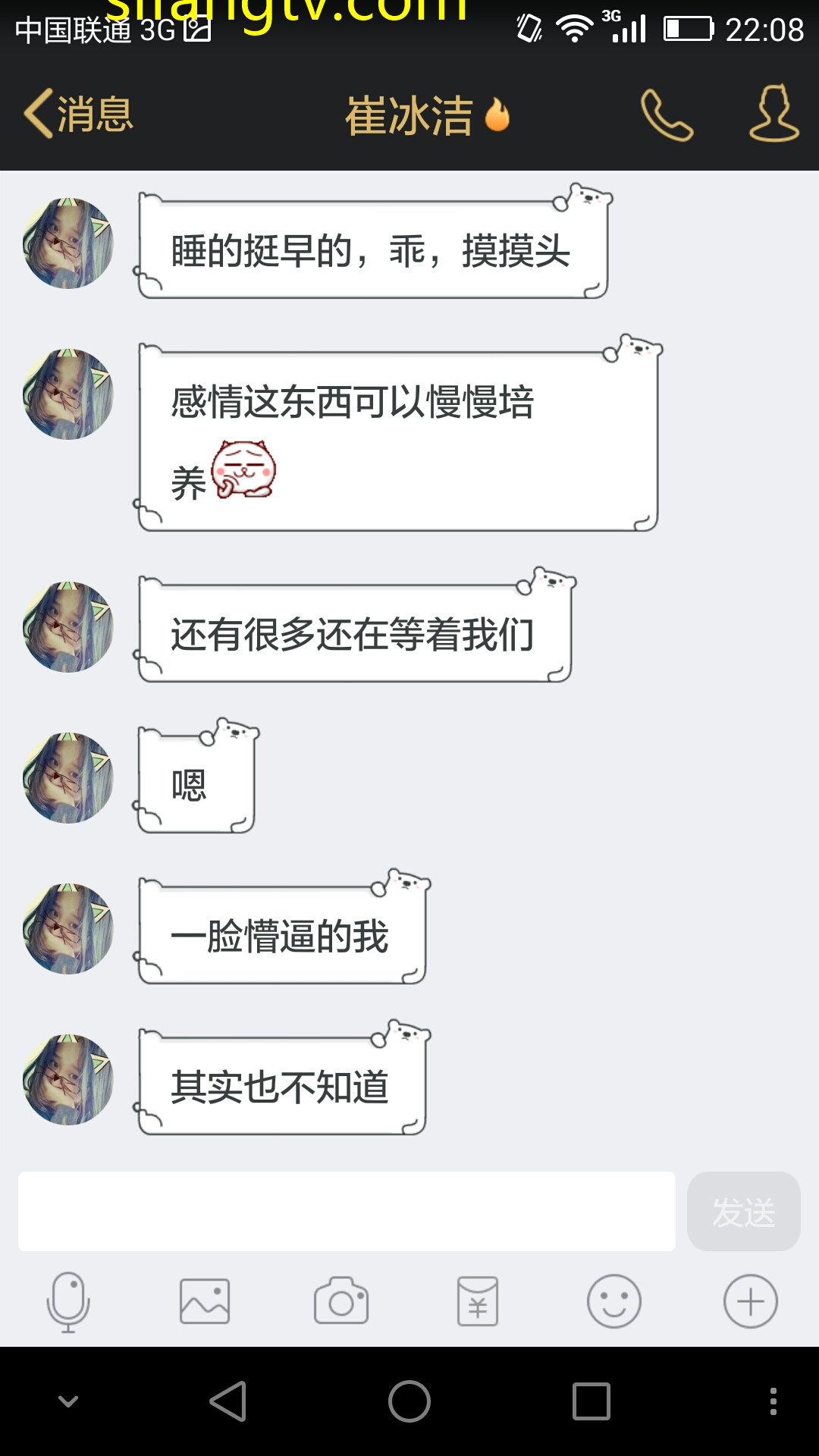Open 崔冰洁's profile details
This screenshot has width=819, height=1456.
coord(773,115)
